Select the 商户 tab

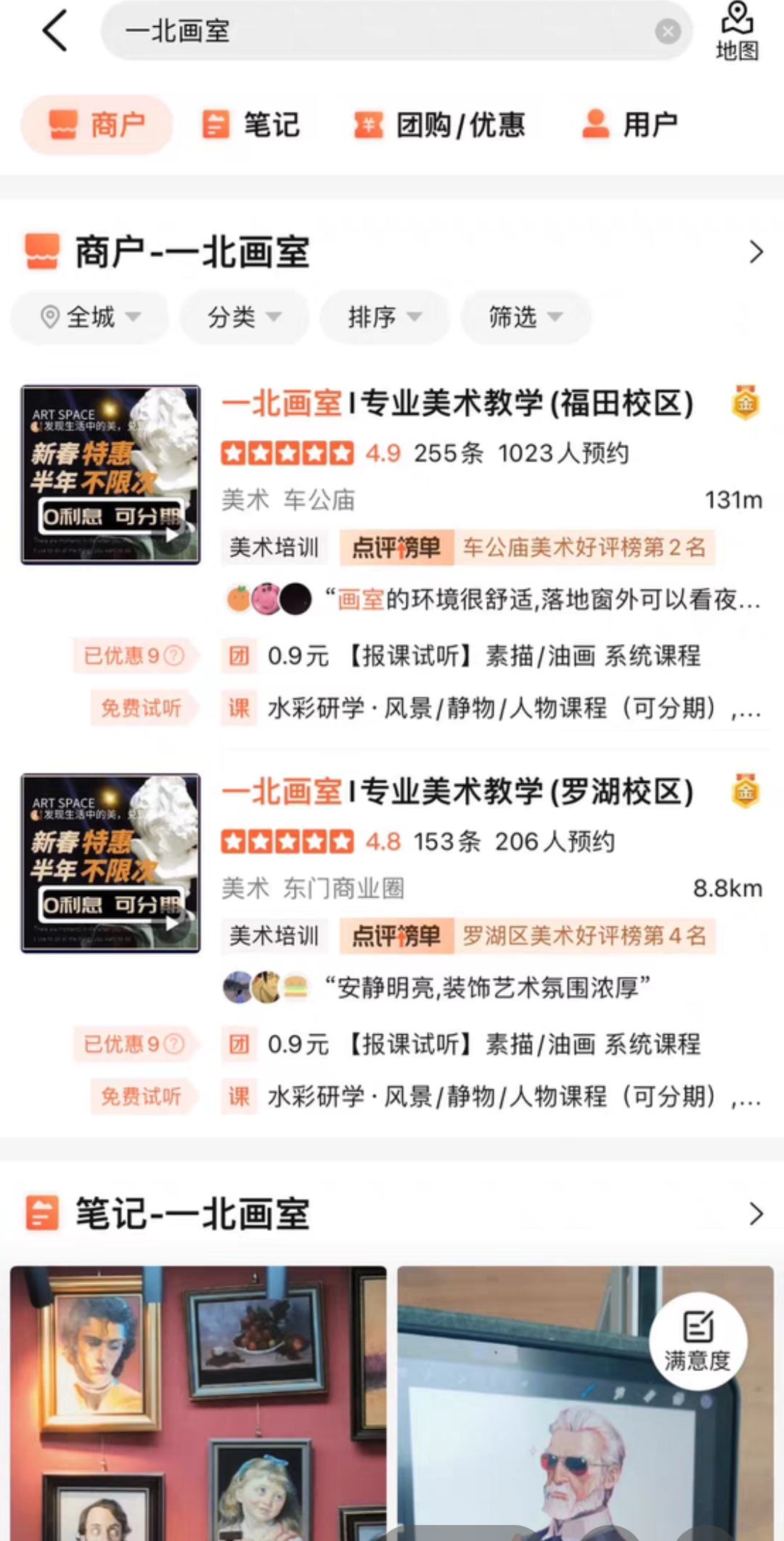click(97, 124)
